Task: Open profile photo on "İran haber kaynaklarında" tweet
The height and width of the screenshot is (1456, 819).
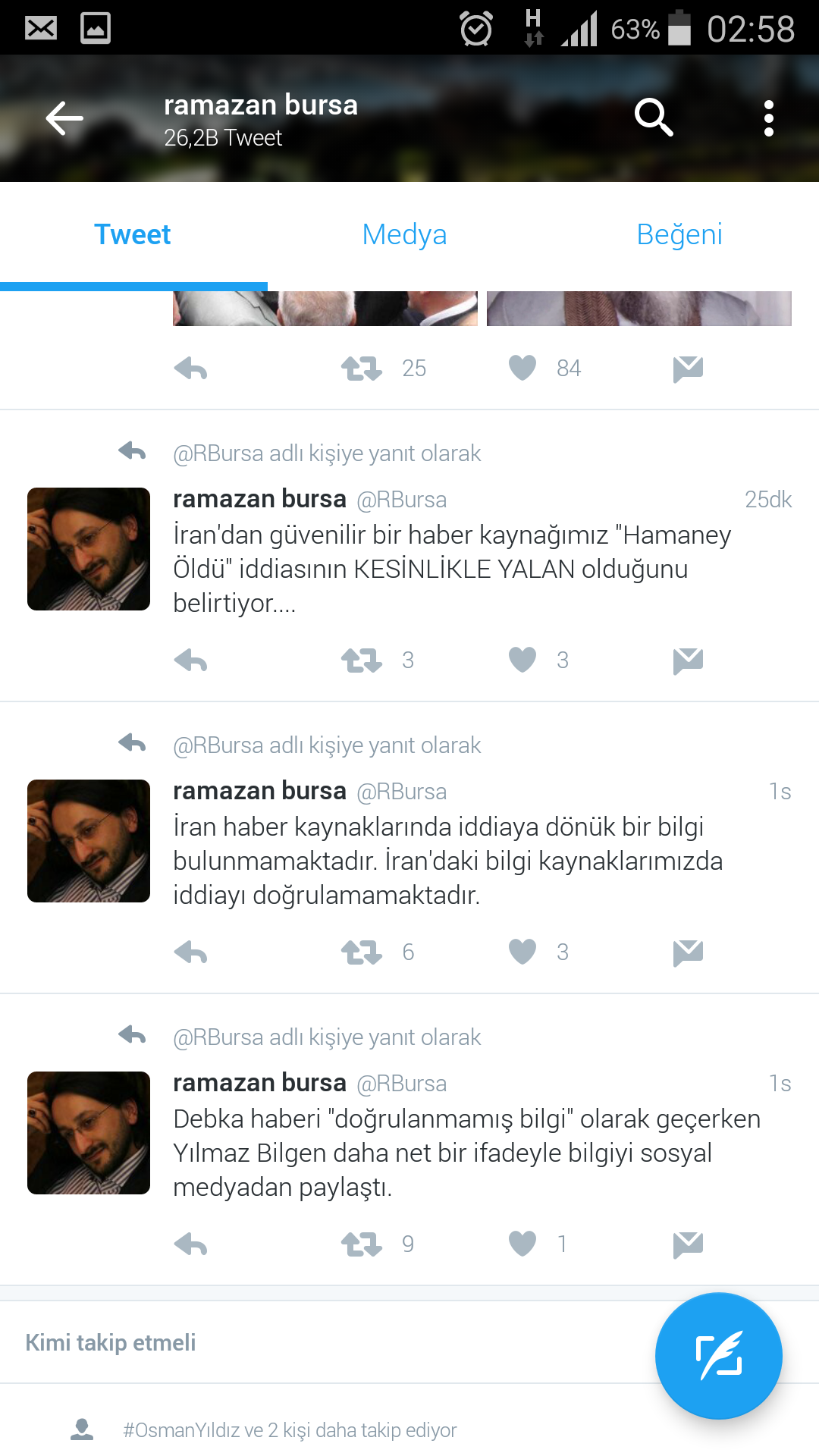Action: tap(89, 841)
